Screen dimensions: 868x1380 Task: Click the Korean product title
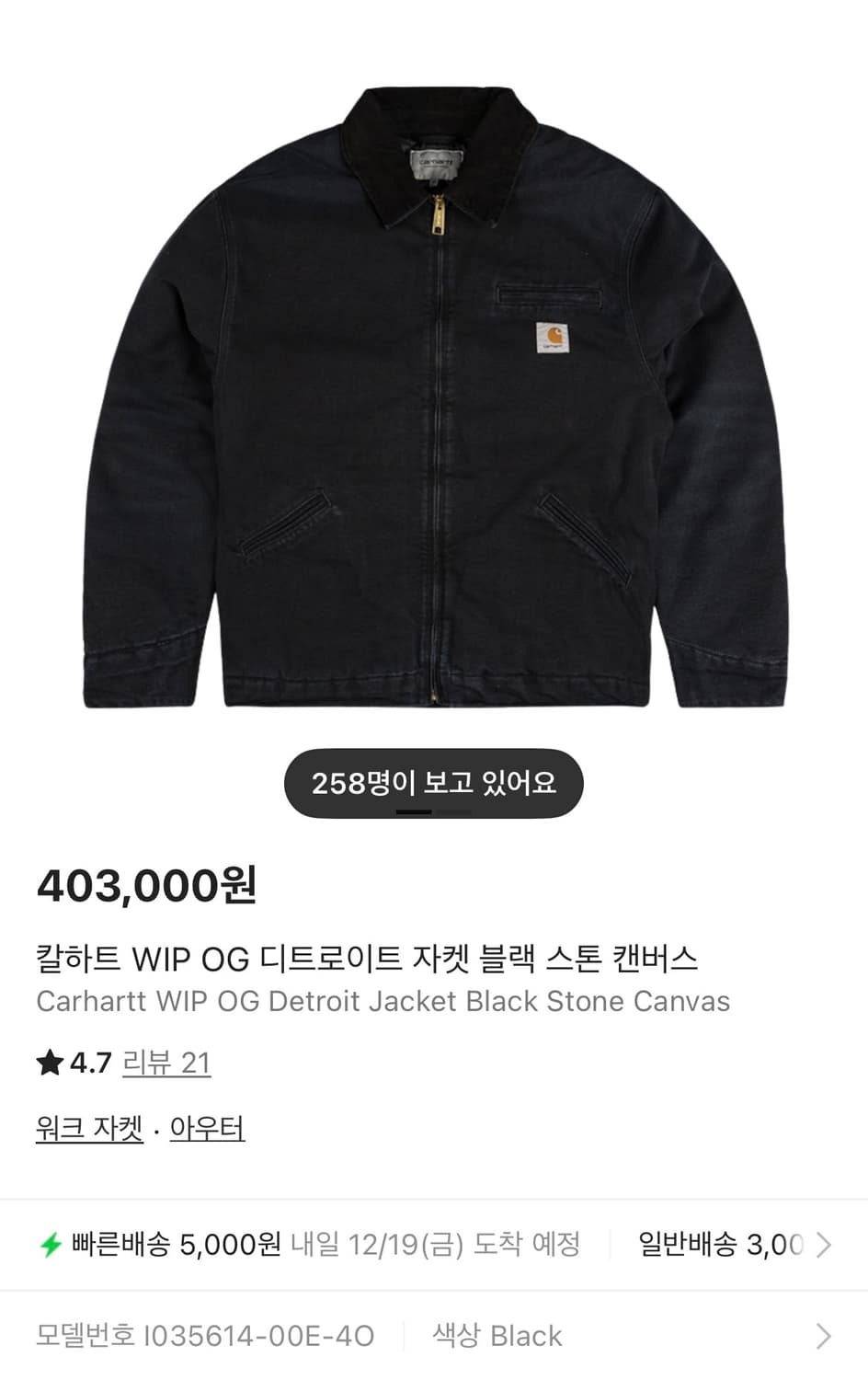point(367,958)
